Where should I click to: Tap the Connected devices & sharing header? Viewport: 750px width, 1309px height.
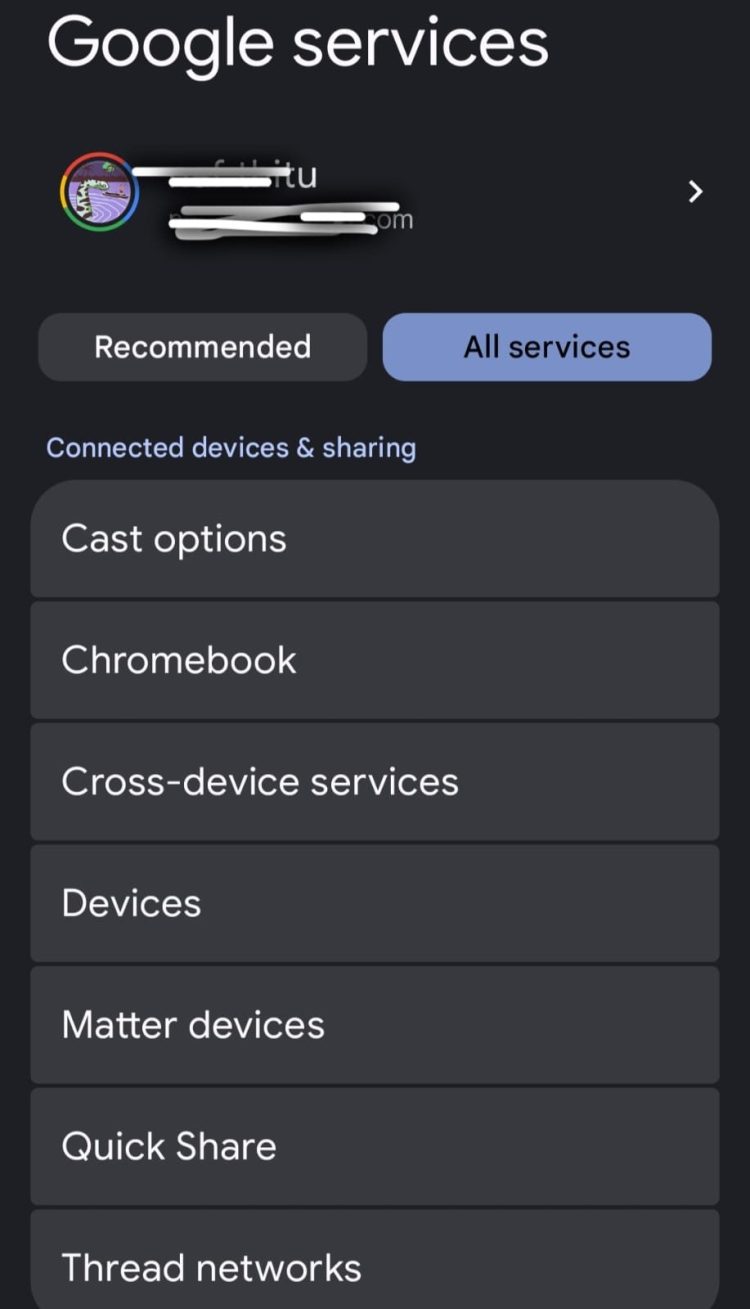click(x=231, y=448)
